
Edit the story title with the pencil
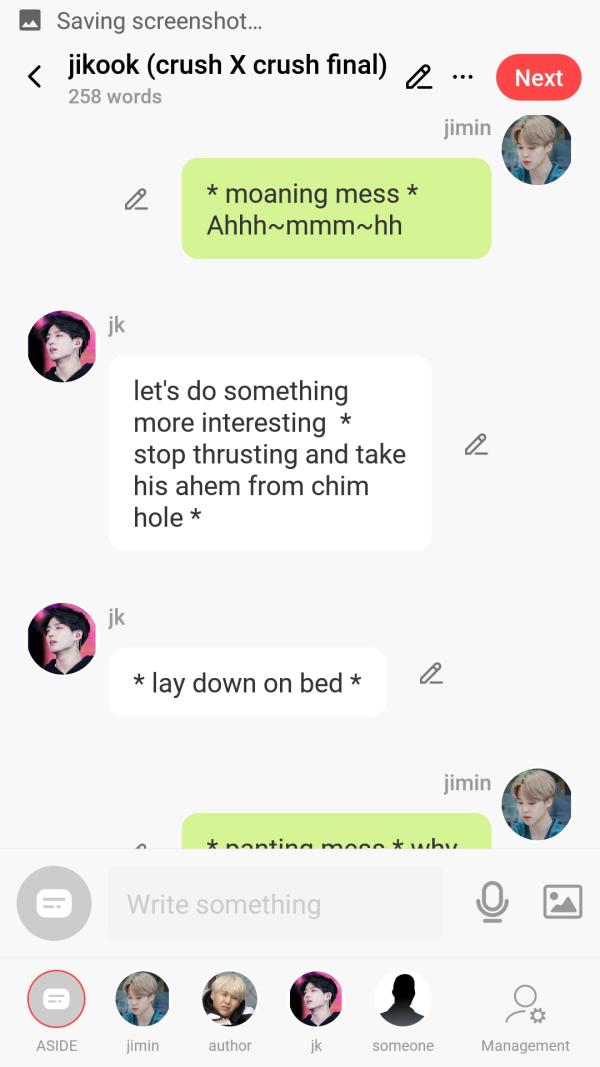[419, 77]
